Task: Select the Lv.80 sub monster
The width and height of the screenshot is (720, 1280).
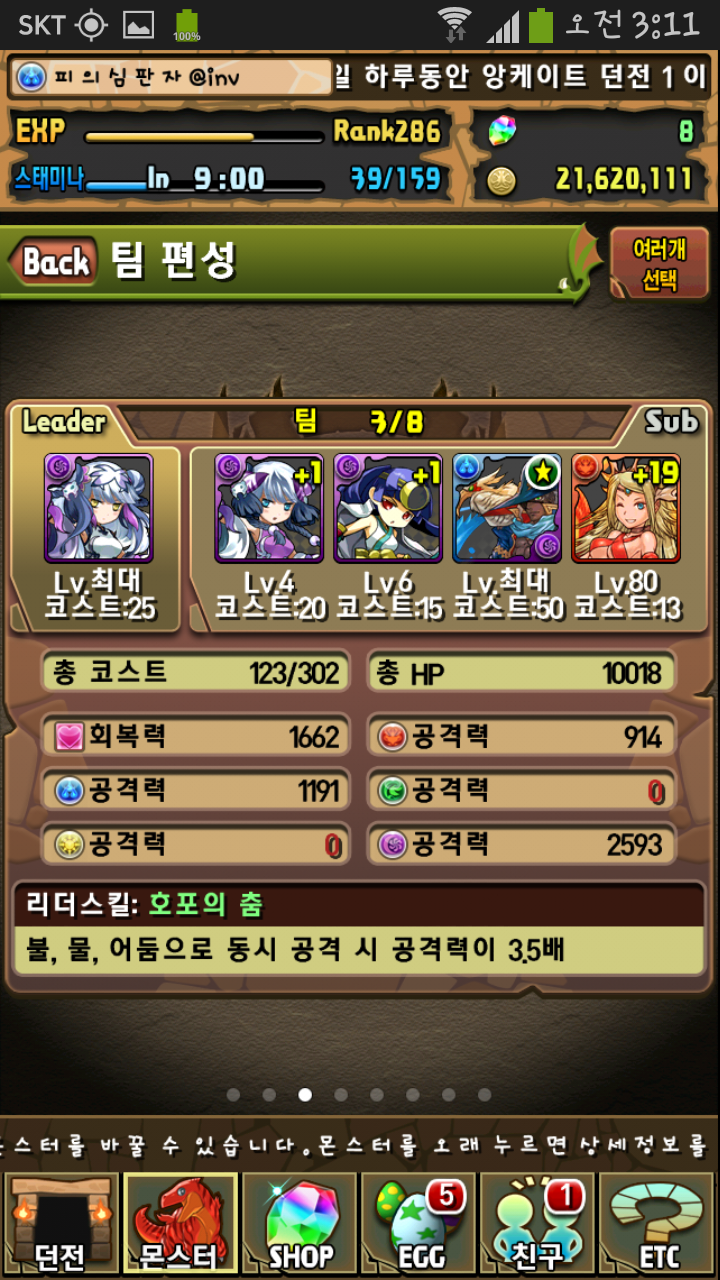Action: [x=626, y=508]
